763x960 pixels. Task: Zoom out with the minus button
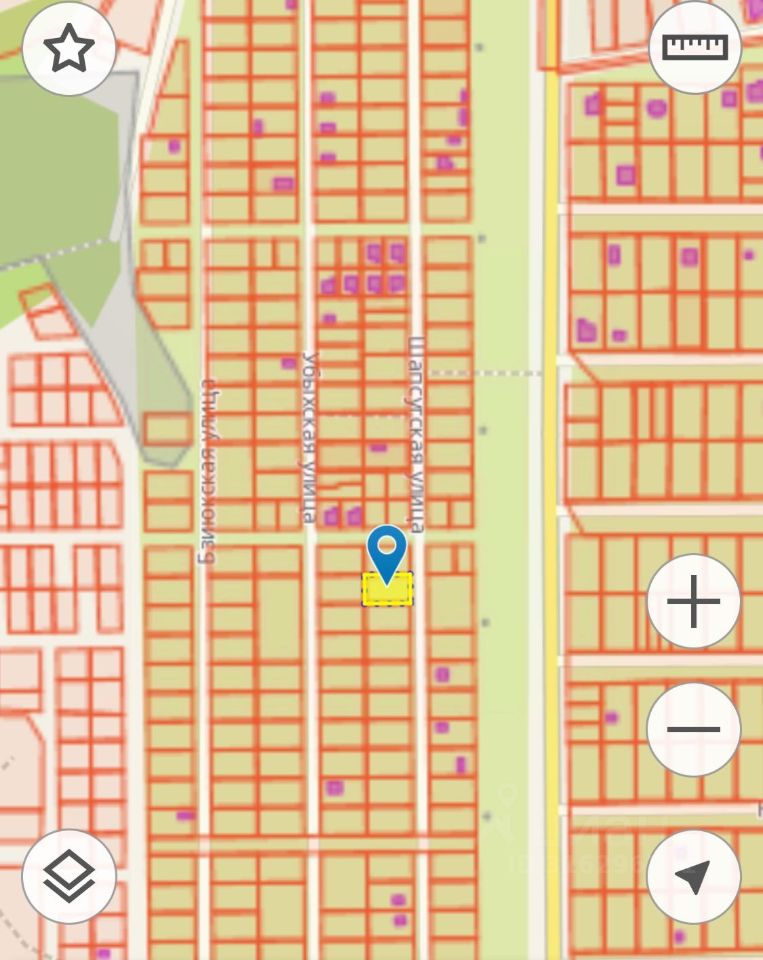pos(693,729)
